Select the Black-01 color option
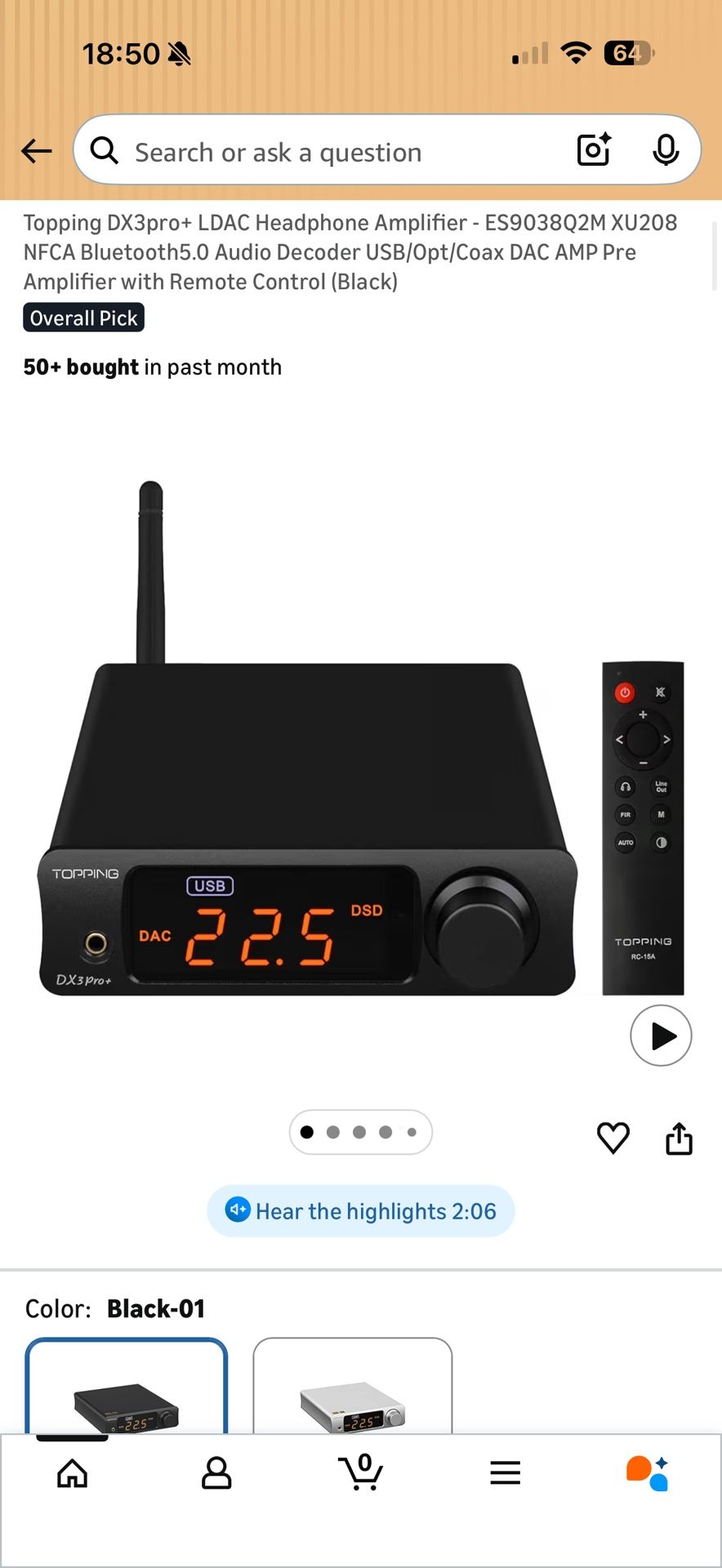The image size is (722, 1568). click(127, 1388)
